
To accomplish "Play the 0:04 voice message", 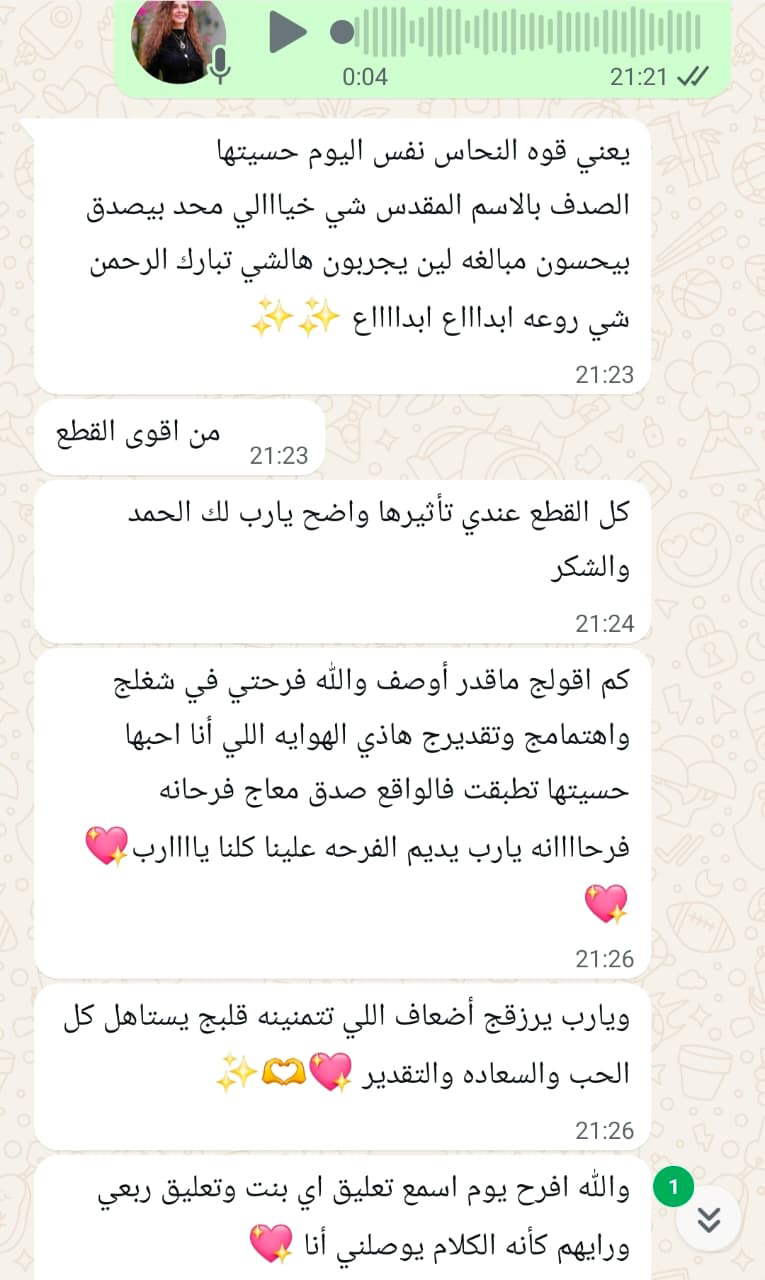I will [287, 33].
